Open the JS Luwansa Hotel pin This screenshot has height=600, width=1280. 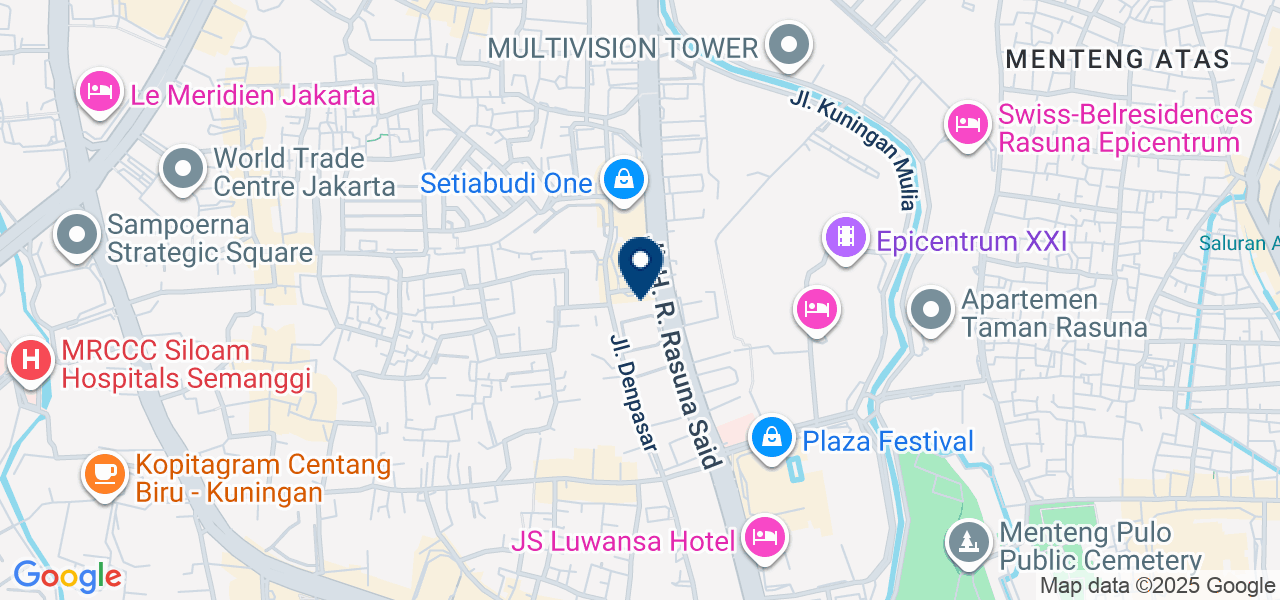point(765,539)
